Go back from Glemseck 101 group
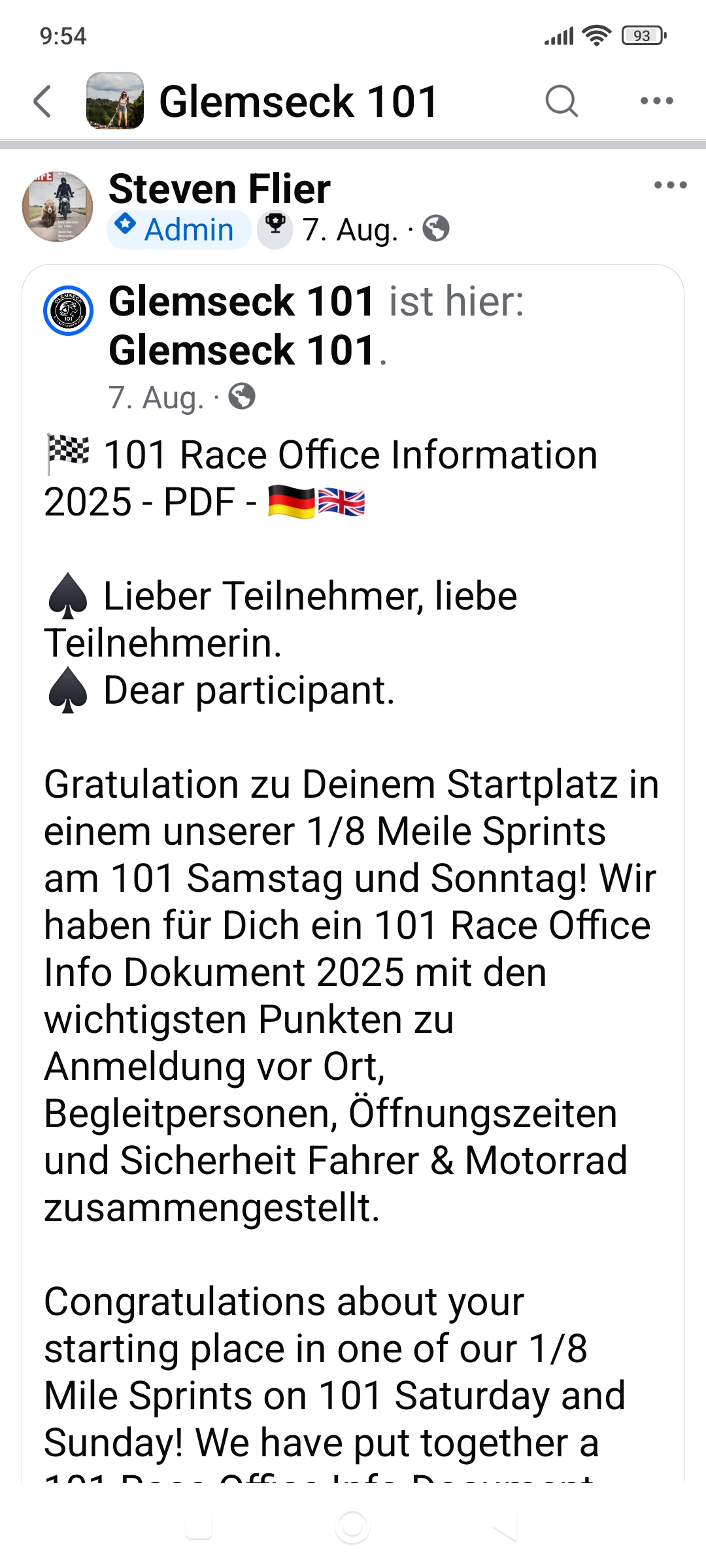706x1568 pixels. [42, 101]
